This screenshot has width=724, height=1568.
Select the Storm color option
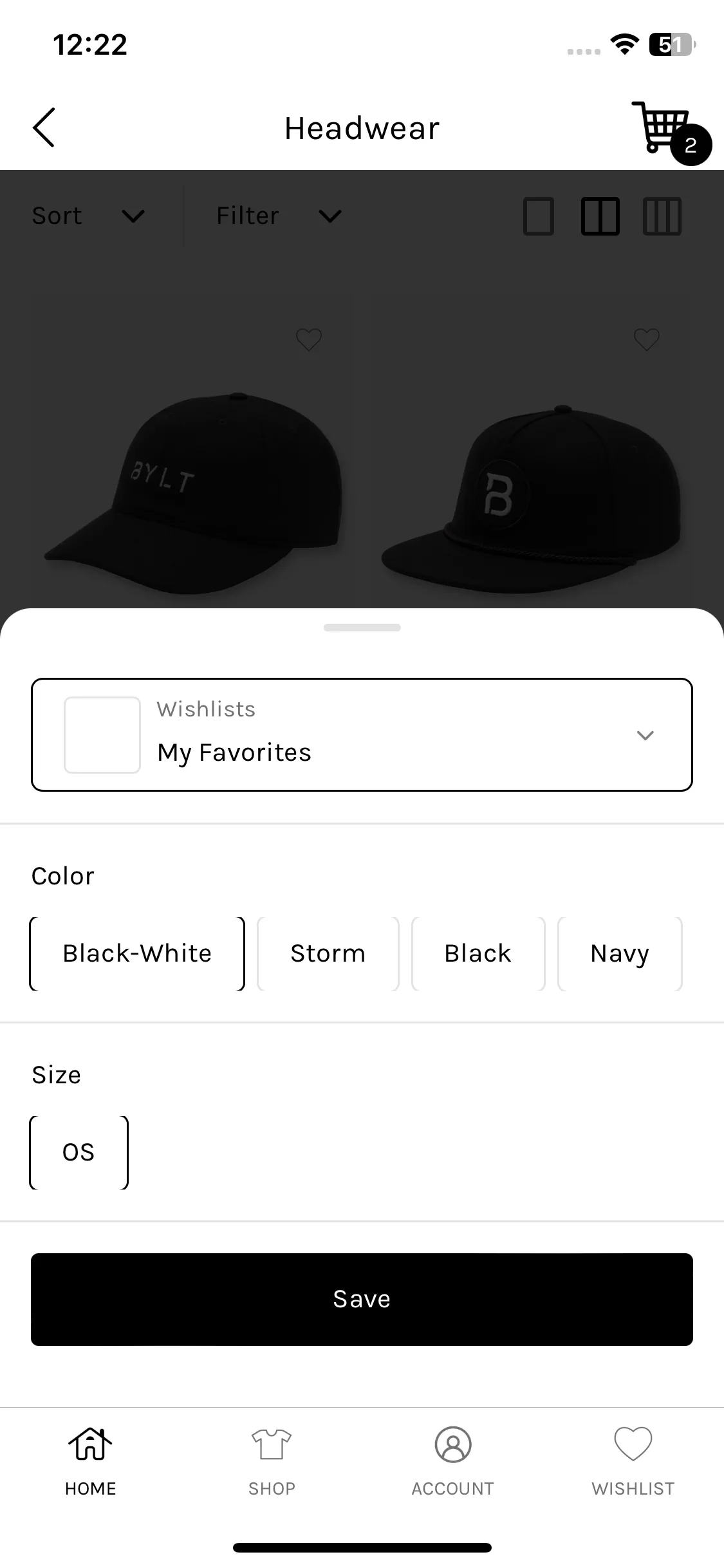328,953
